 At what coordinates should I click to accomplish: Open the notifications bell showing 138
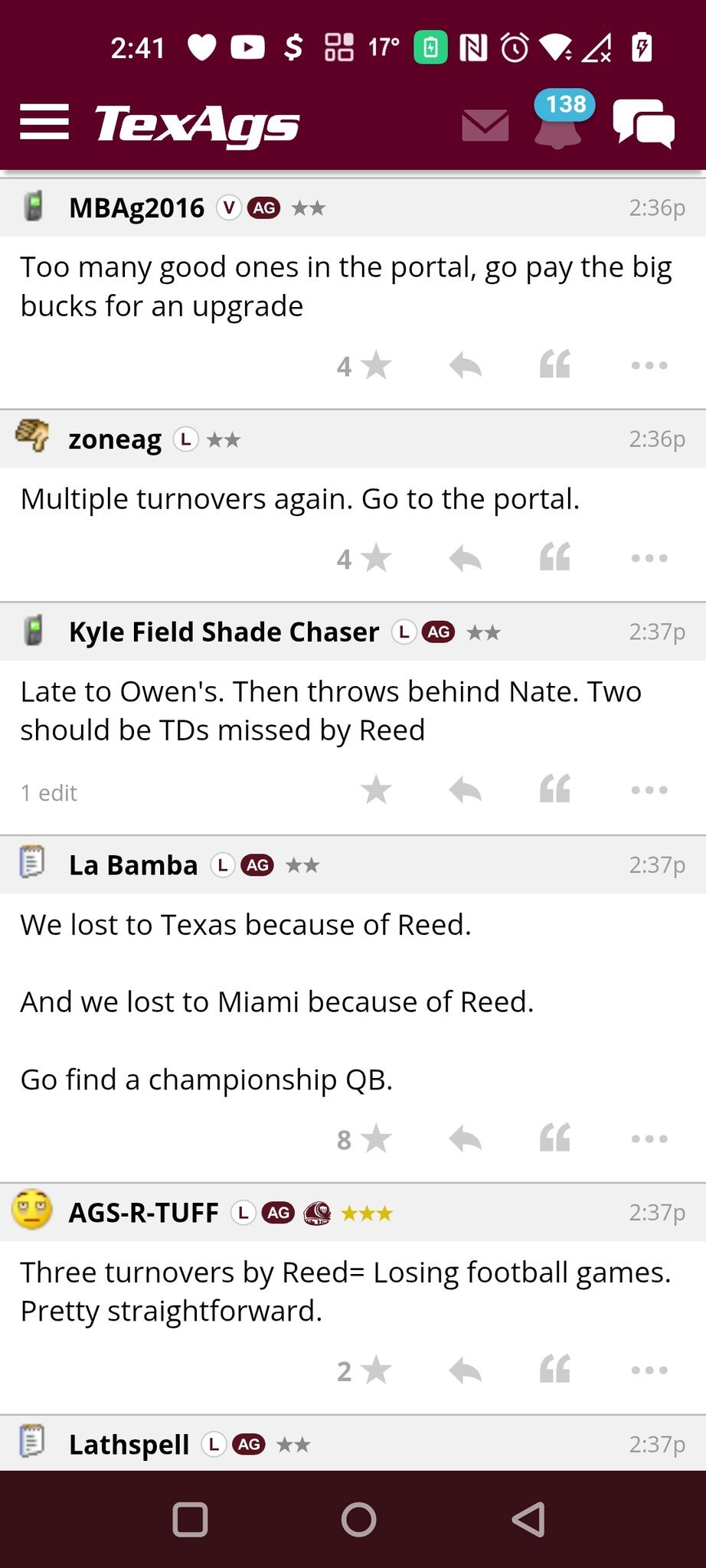(559, 122)
